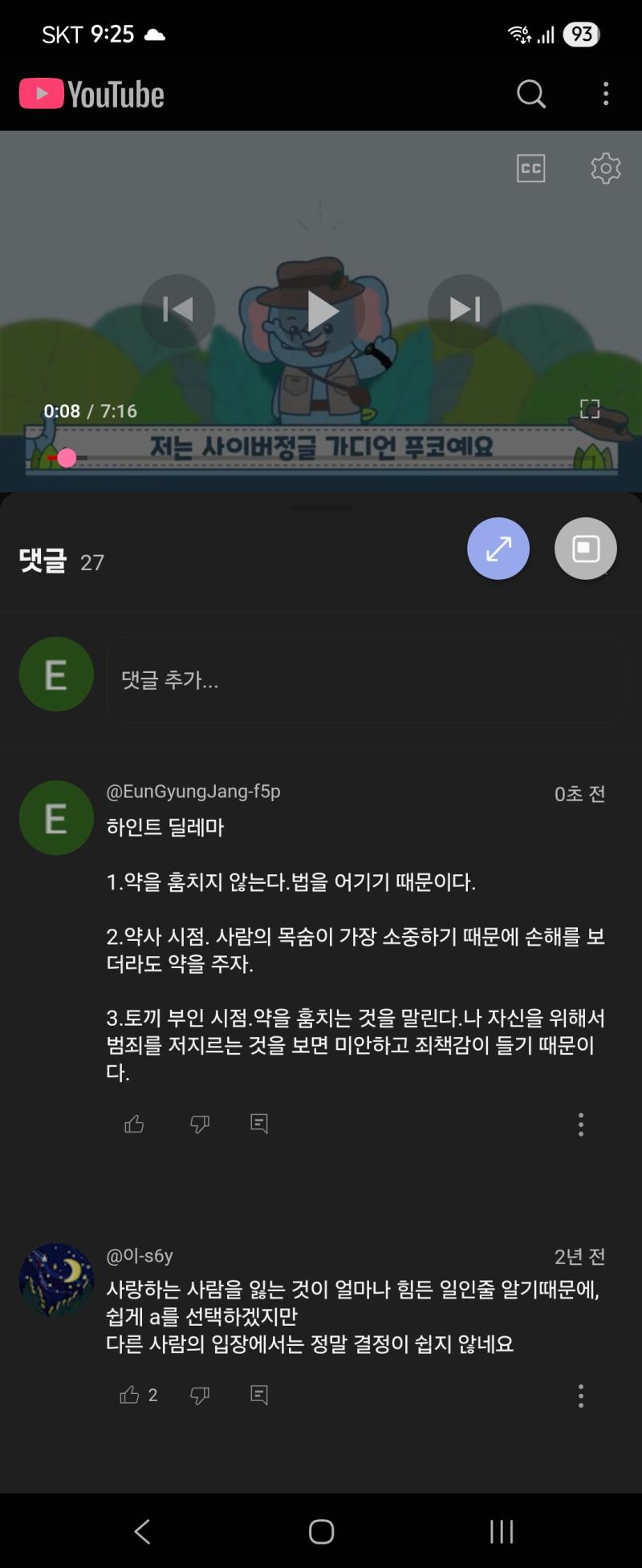
Task: Enter fullscreen mode
Action: point(590,409)
